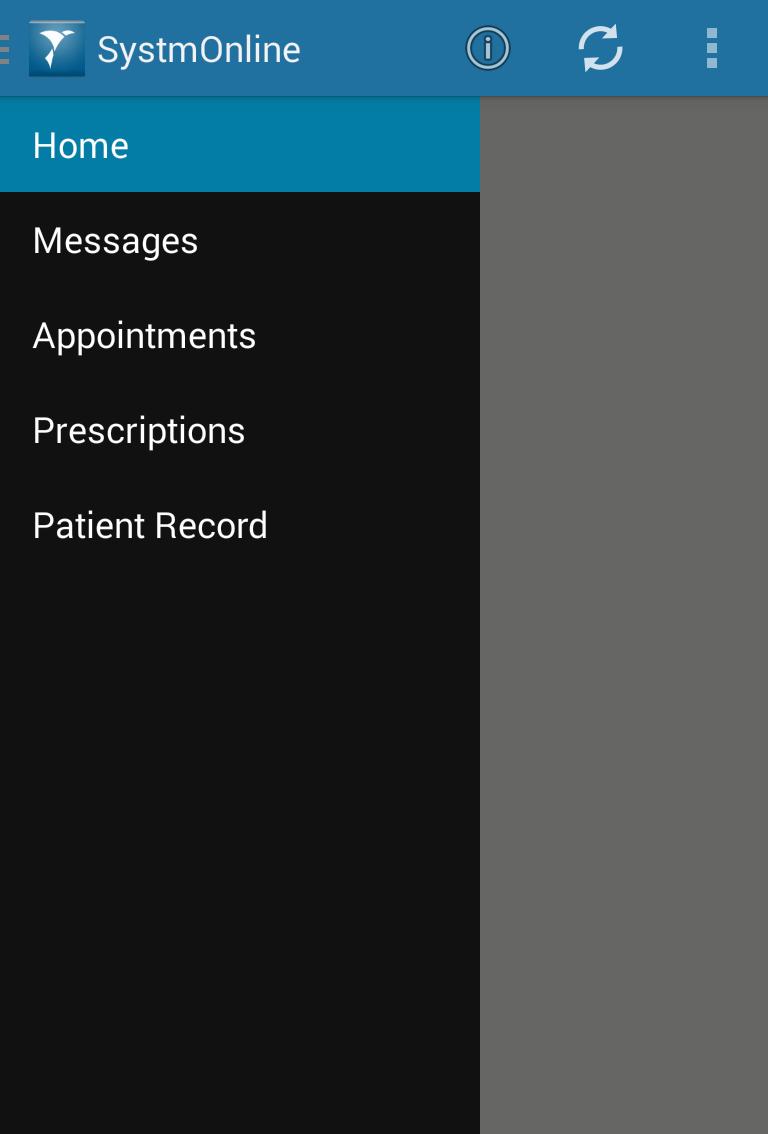Open the information icon in the app bar
Image resolution: width=768 pixels, height=1134 pixels.
[488, 48]
